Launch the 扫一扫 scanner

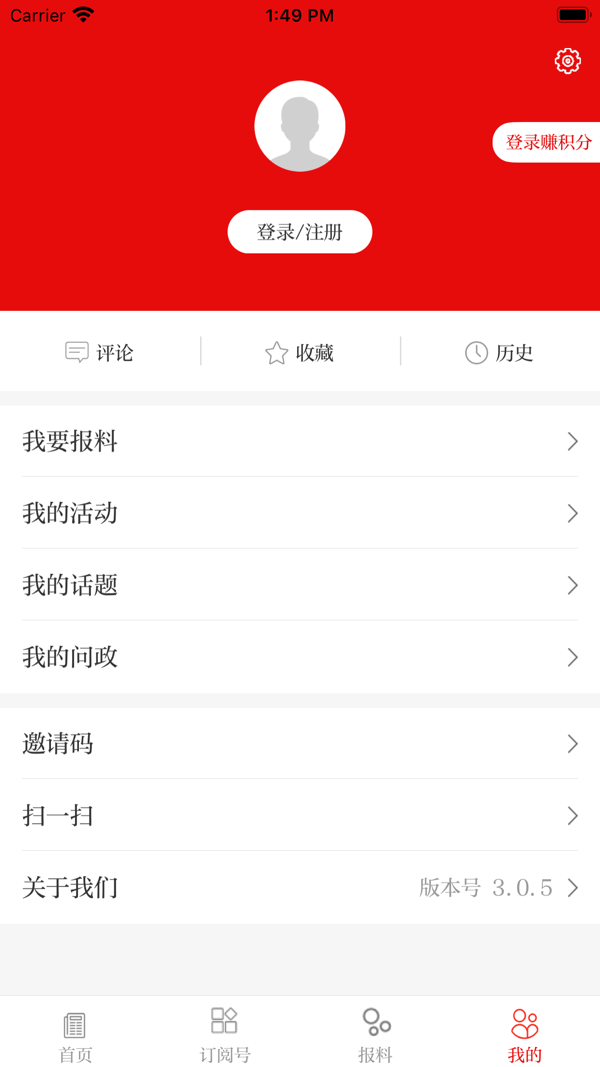click(300, 815)
